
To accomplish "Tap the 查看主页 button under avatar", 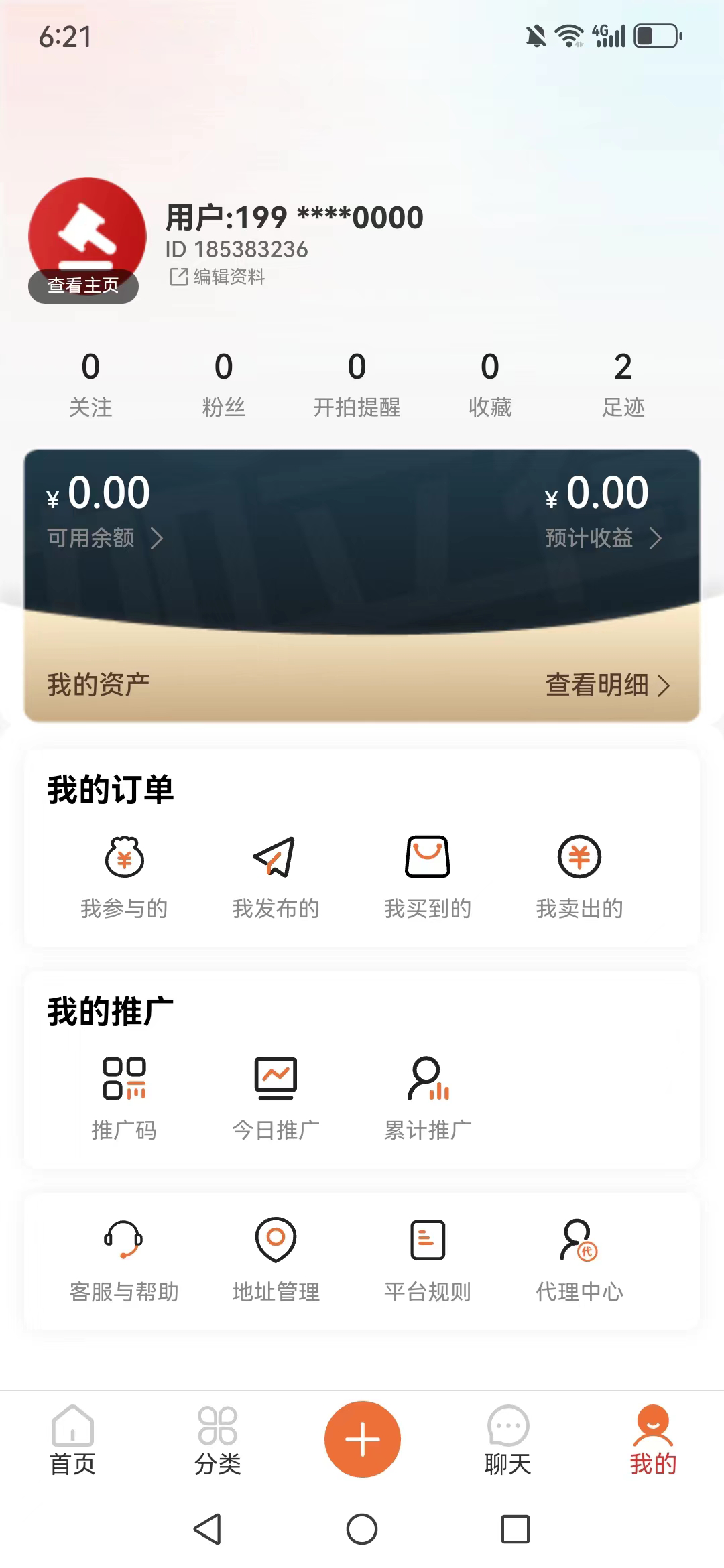I will [x=83, y=285].
